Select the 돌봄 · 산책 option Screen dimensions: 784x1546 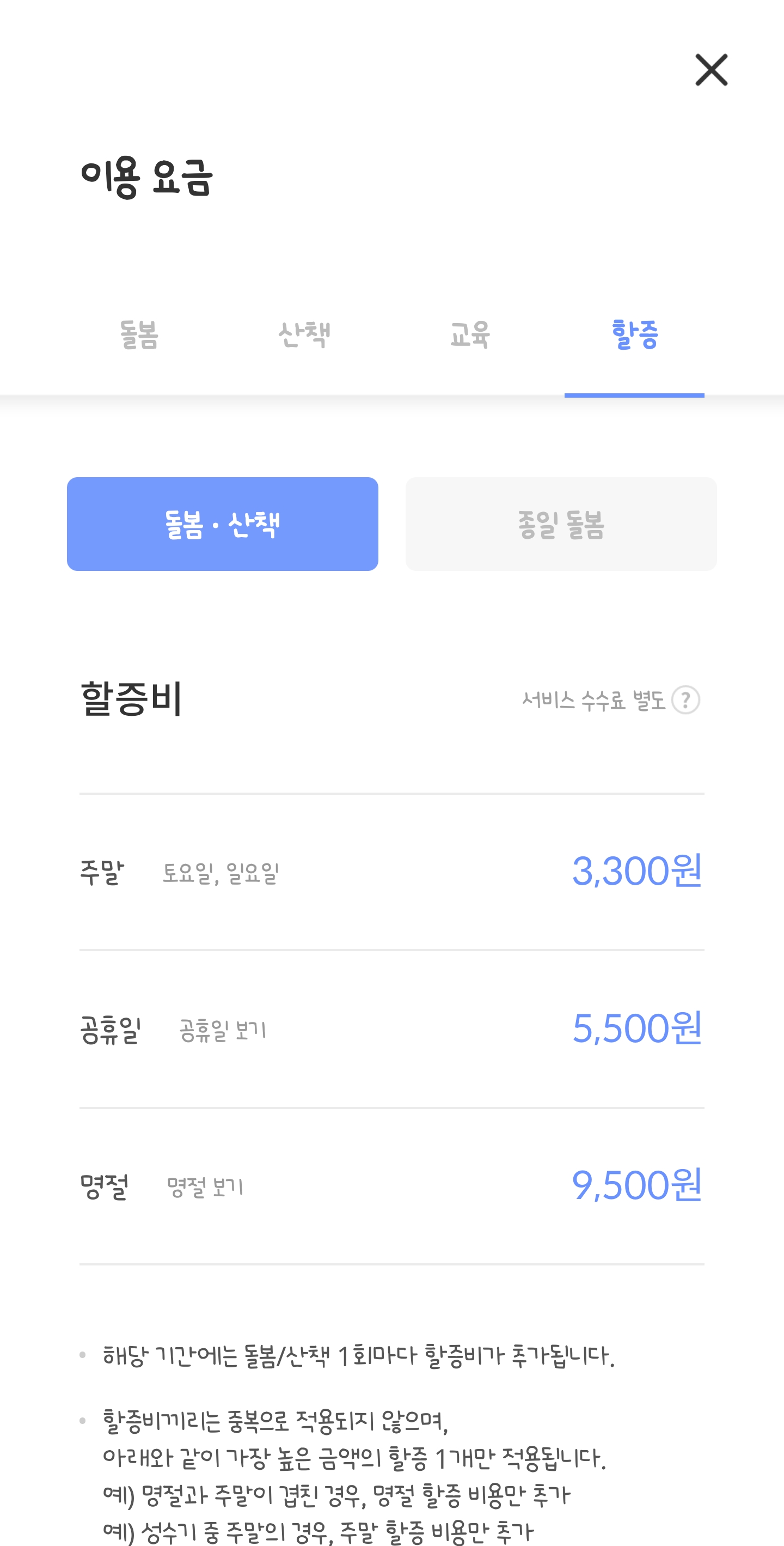pyautogui.click(x=223, y=524)
